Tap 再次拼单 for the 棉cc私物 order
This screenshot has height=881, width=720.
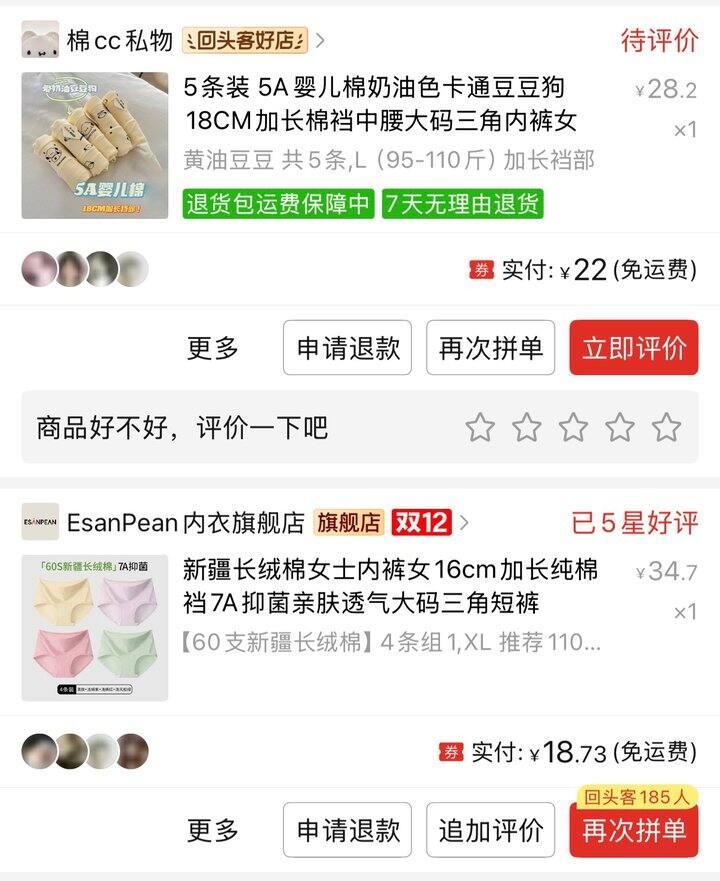click(x=491, y=348)
